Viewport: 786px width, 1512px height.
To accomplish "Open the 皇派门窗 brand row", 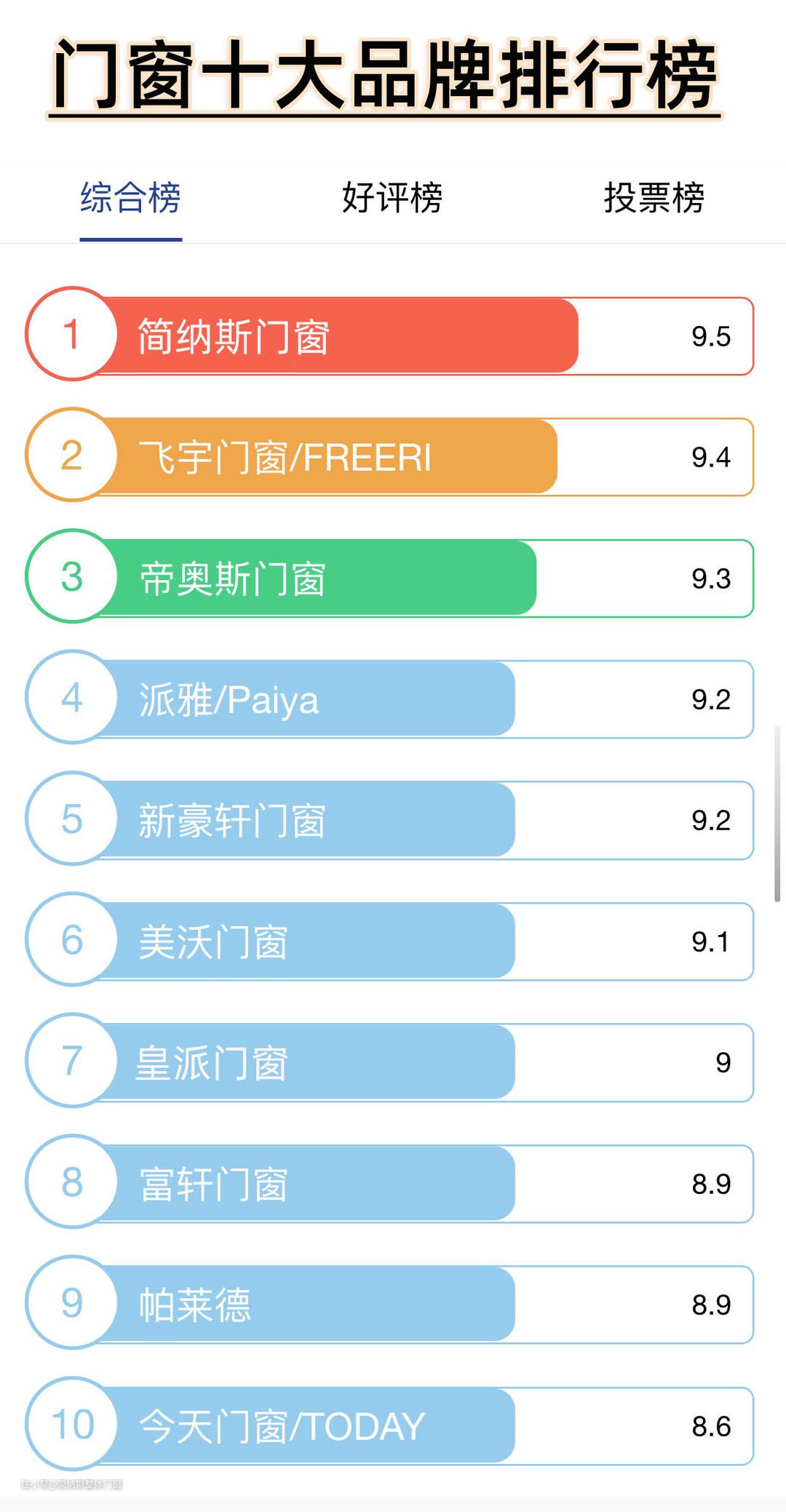I will tap(389, 1062).
